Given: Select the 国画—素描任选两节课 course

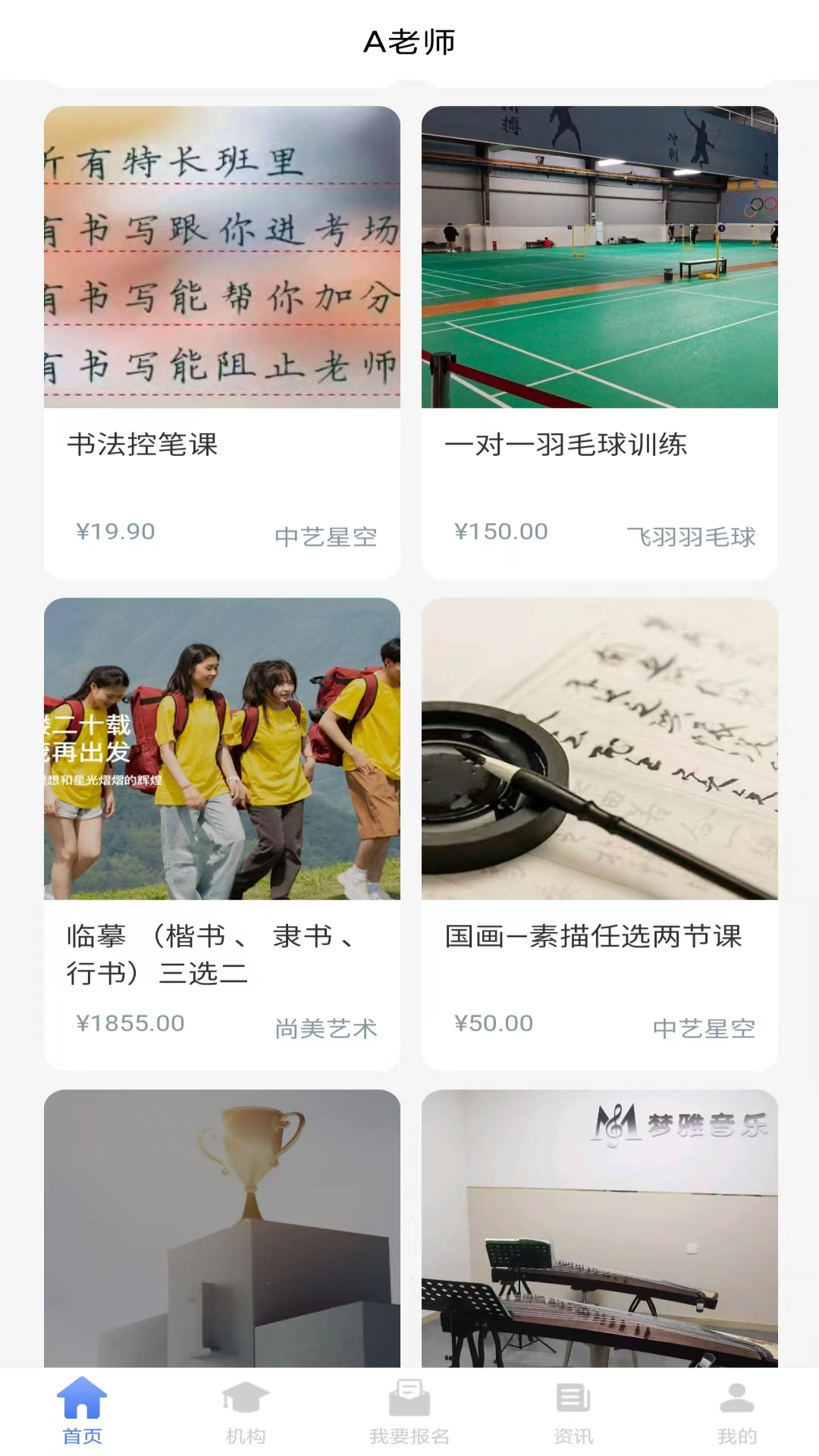Looking at the screenshot, I should [599, 833].
